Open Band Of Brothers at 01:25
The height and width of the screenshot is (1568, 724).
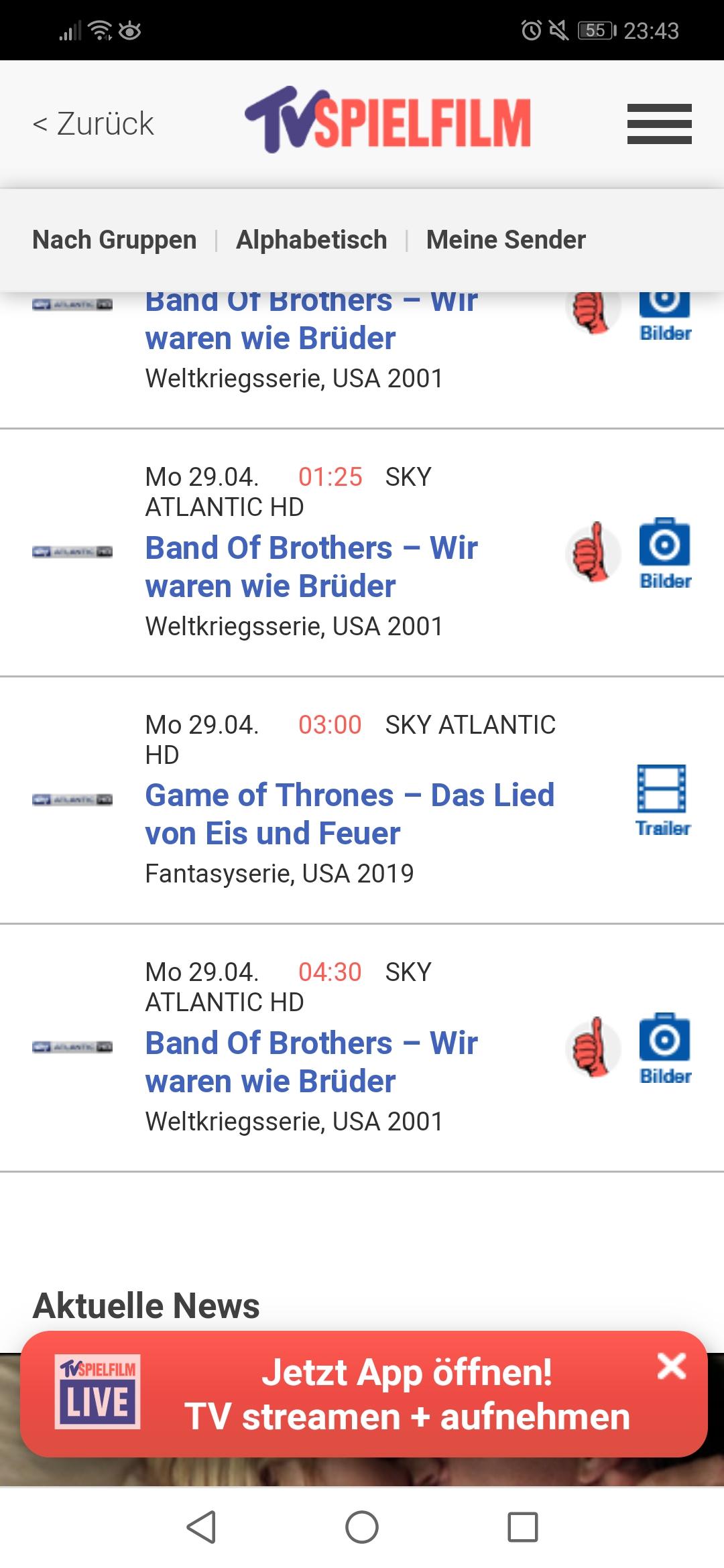[312, 567]
